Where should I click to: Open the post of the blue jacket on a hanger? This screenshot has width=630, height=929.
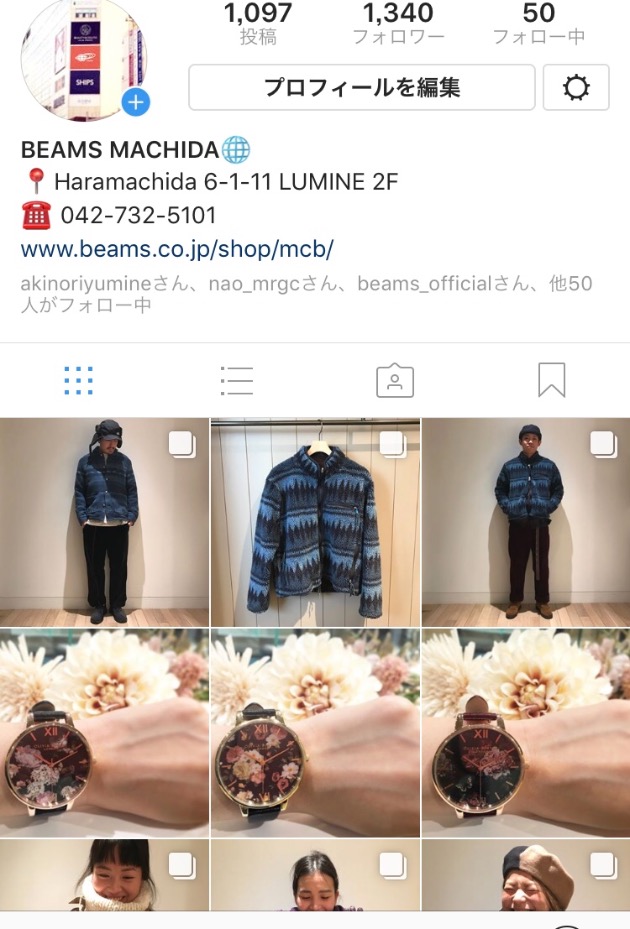pyautogui.click(x=315, y=522)
